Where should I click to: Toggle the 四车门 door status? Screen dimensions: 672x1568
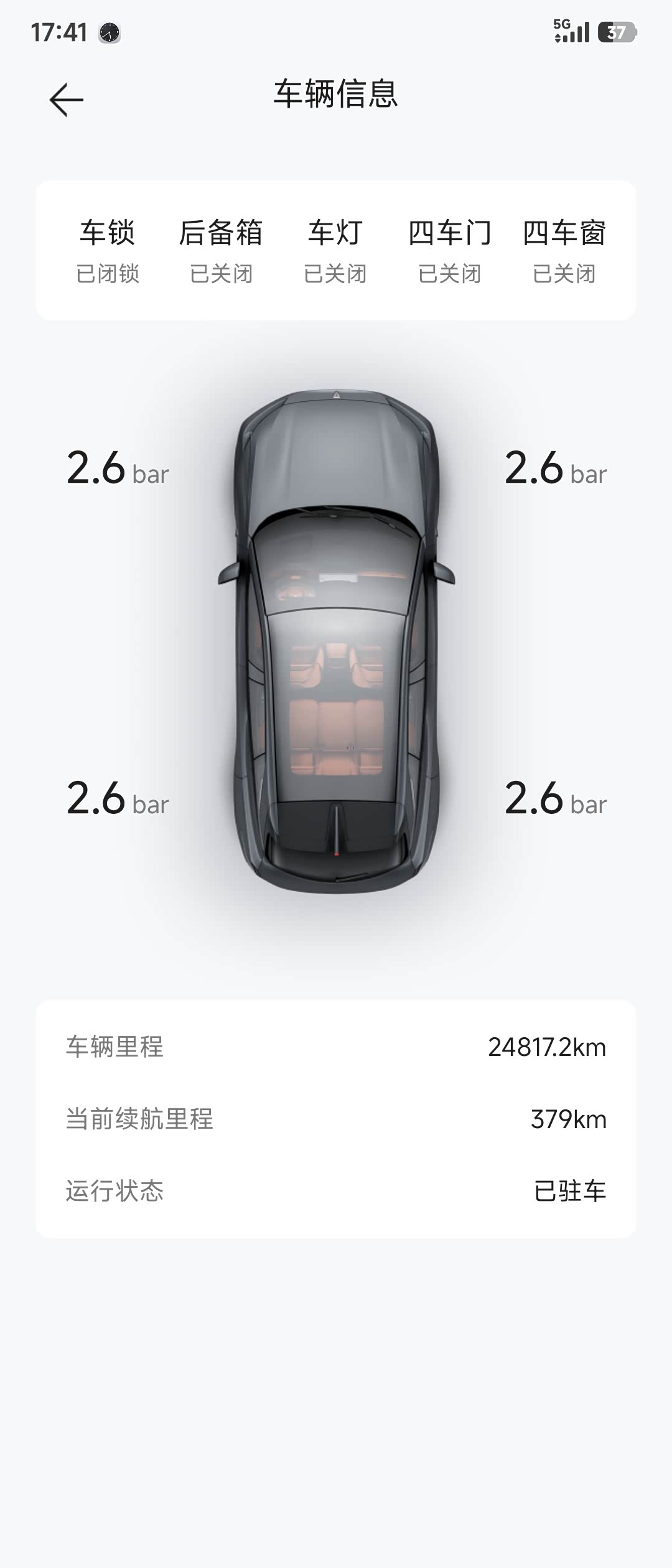point(450,233)
